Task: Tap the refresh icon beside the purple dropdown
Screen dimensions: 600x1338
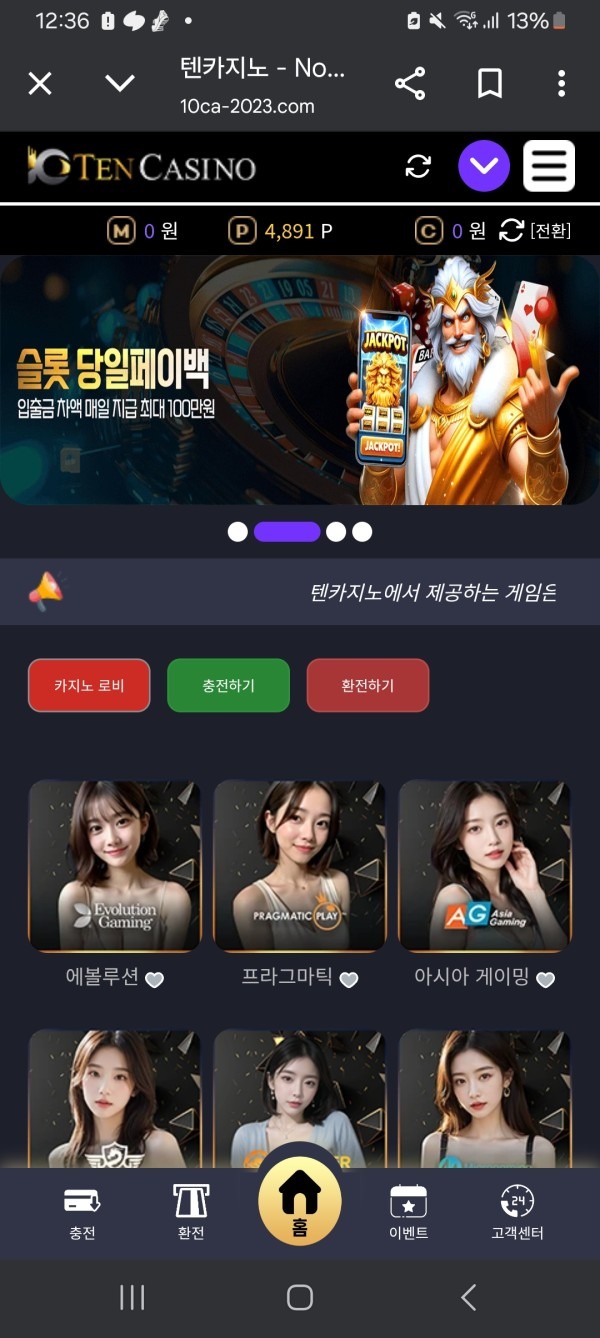Action: (418, 166)
